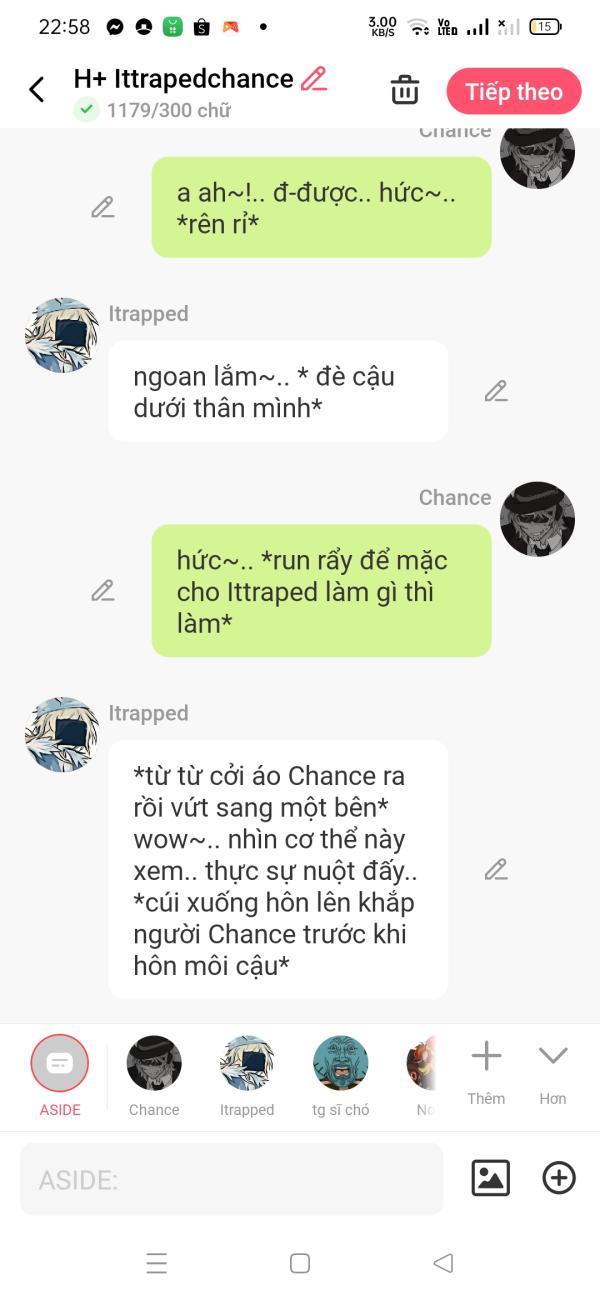Edit the message 'từ từ cởi áo Chance'
Viewport: 600px width, 1300px height.
coord(496,869)
